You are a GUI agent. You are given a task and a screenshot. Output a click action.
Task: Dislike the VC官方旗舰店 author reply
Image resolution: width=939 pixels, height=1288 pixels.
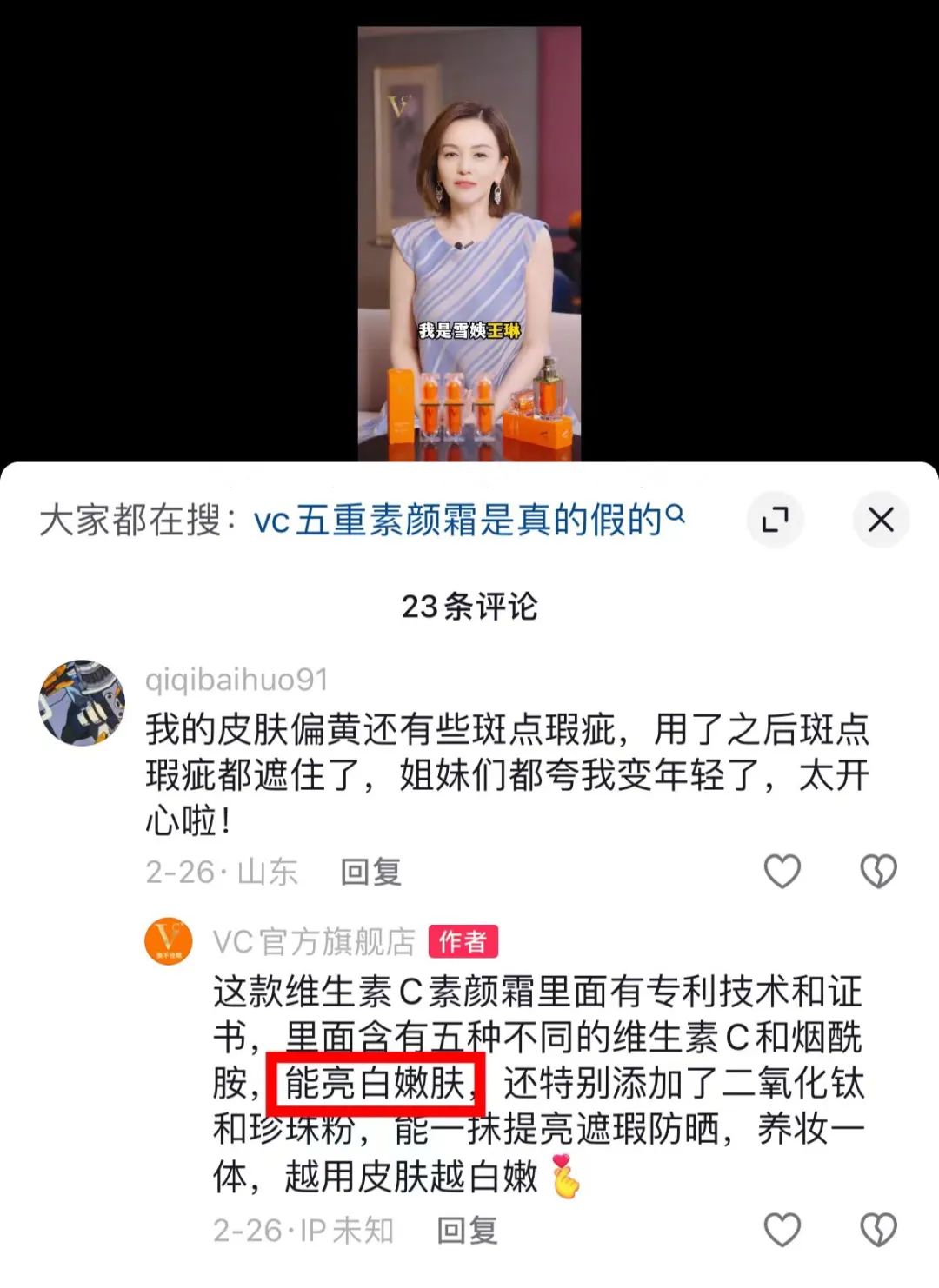[x=878, y=1230]
